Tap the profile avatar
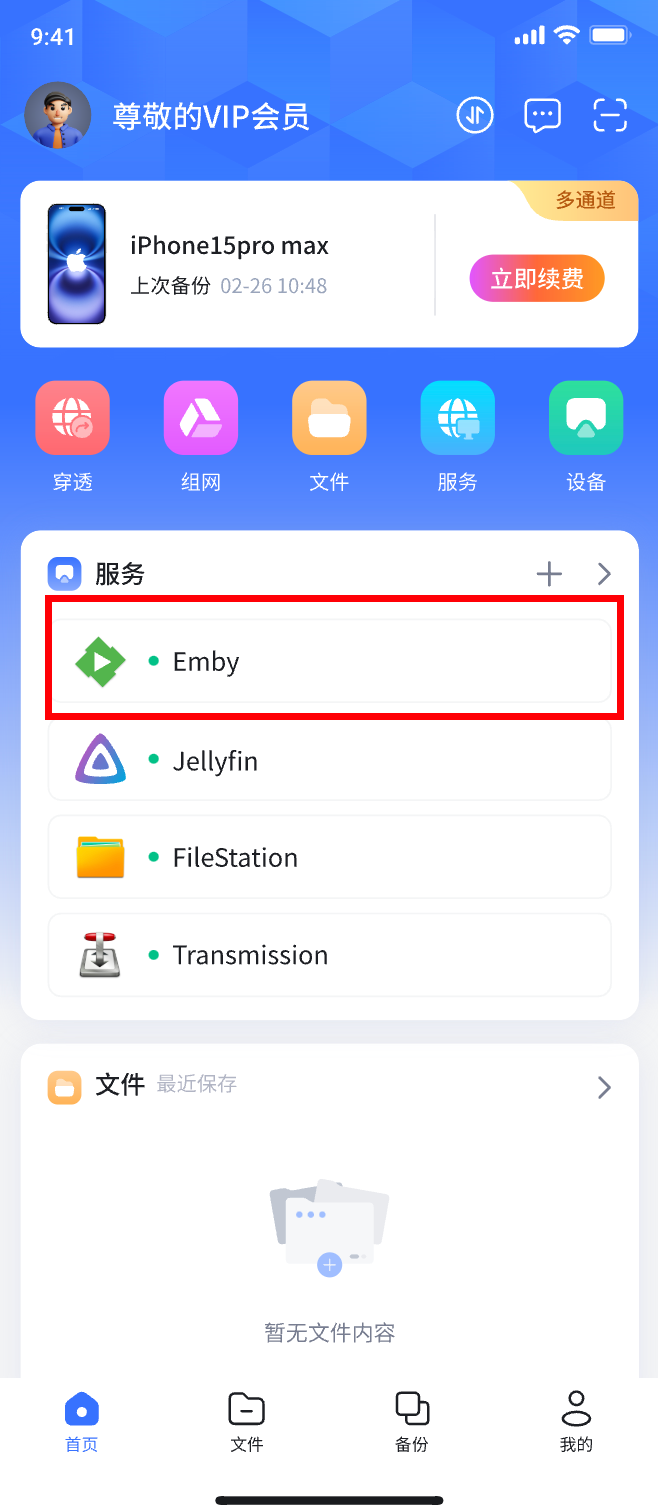This screenshot has width=658, height=1510. tap(58, 116)
